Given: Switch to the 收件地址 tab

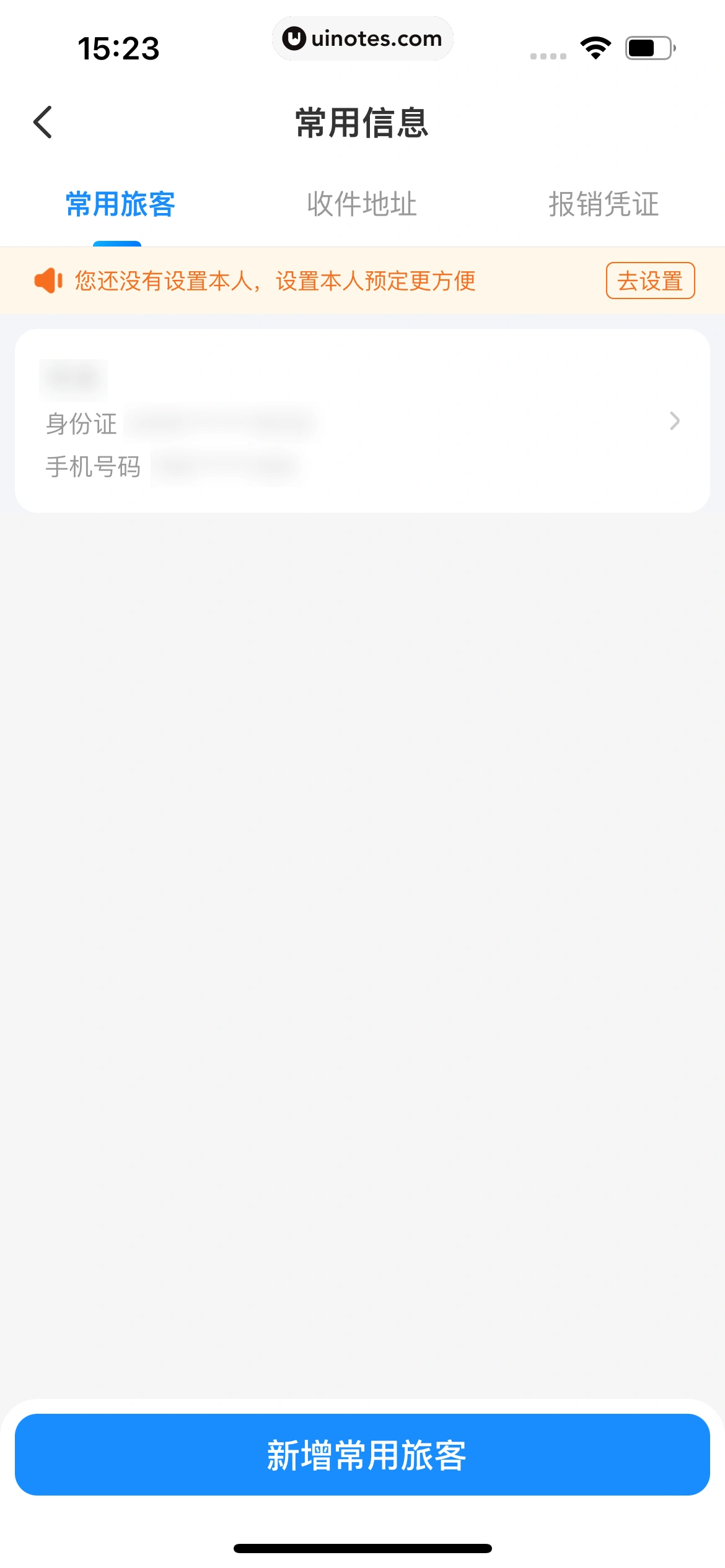Looking at the screenshot, I should tap(362, 204).
